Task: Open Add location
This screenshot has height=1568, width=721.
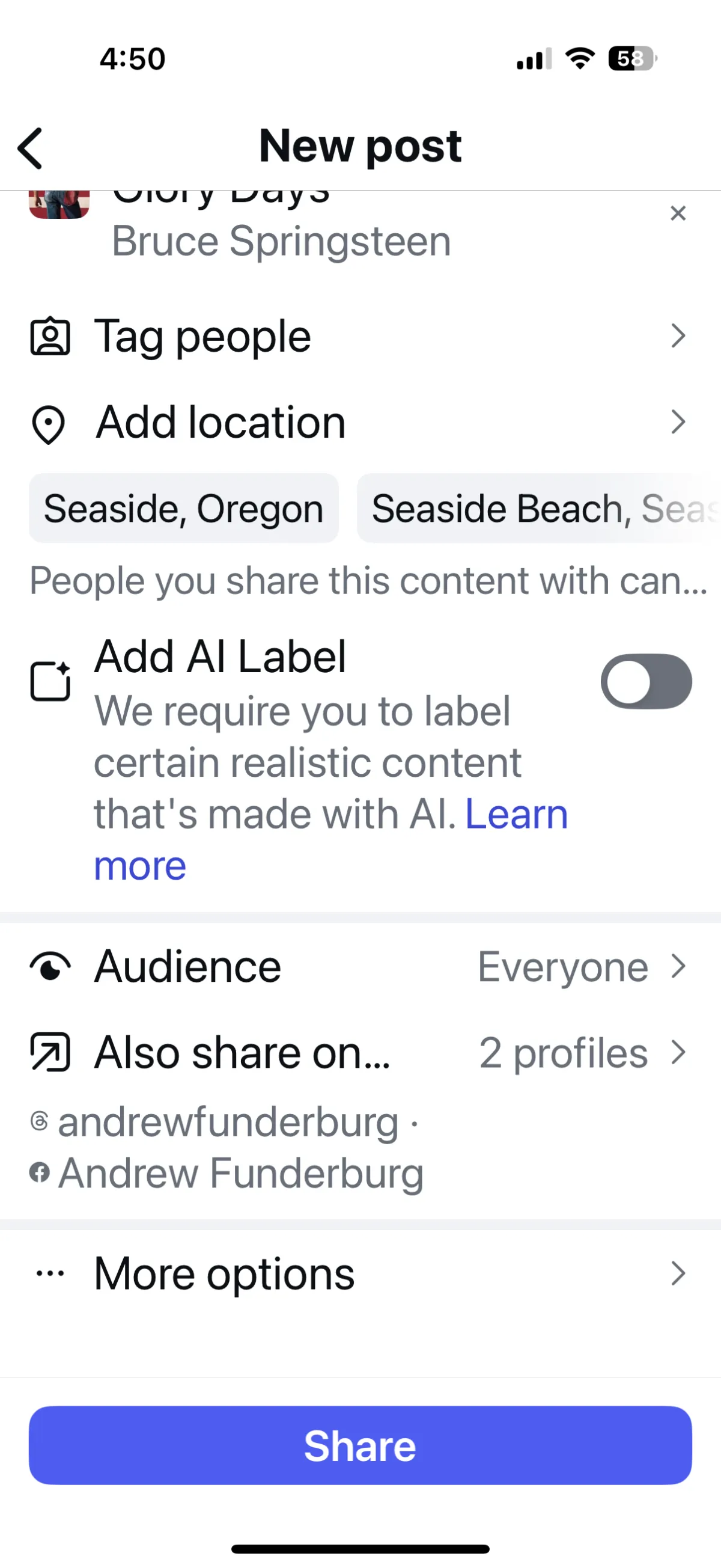Action: pos(359,423)
